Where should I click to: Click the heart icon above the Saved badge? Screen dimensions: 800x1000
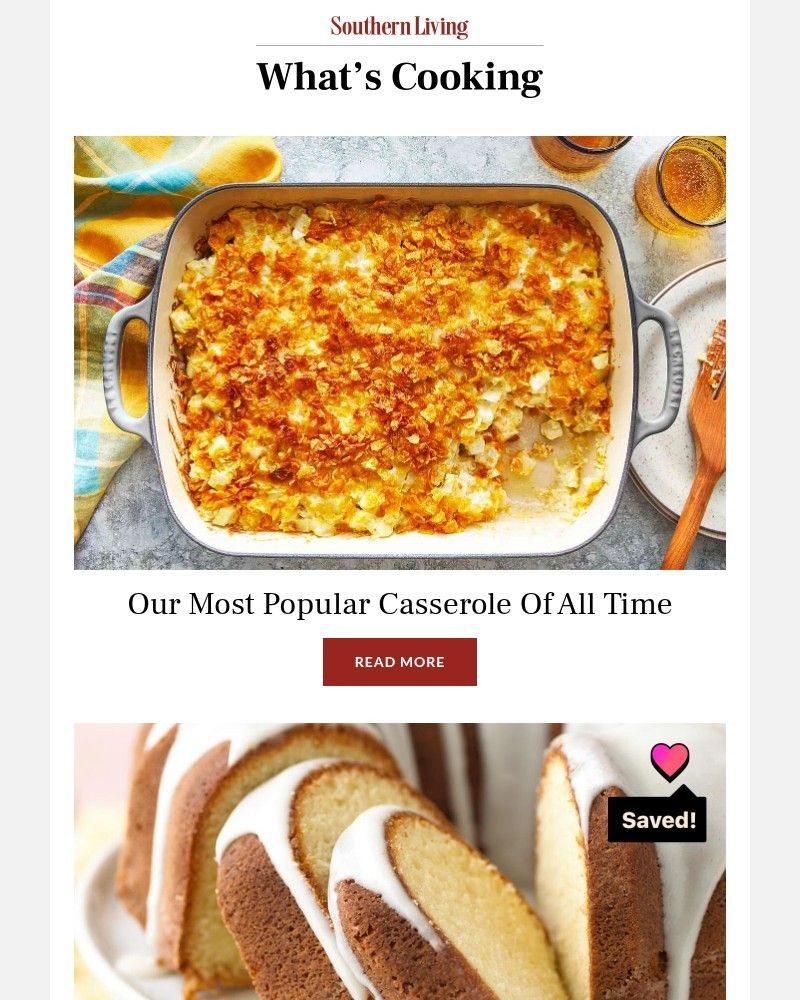pyautogui.click(x=670, y=762)
